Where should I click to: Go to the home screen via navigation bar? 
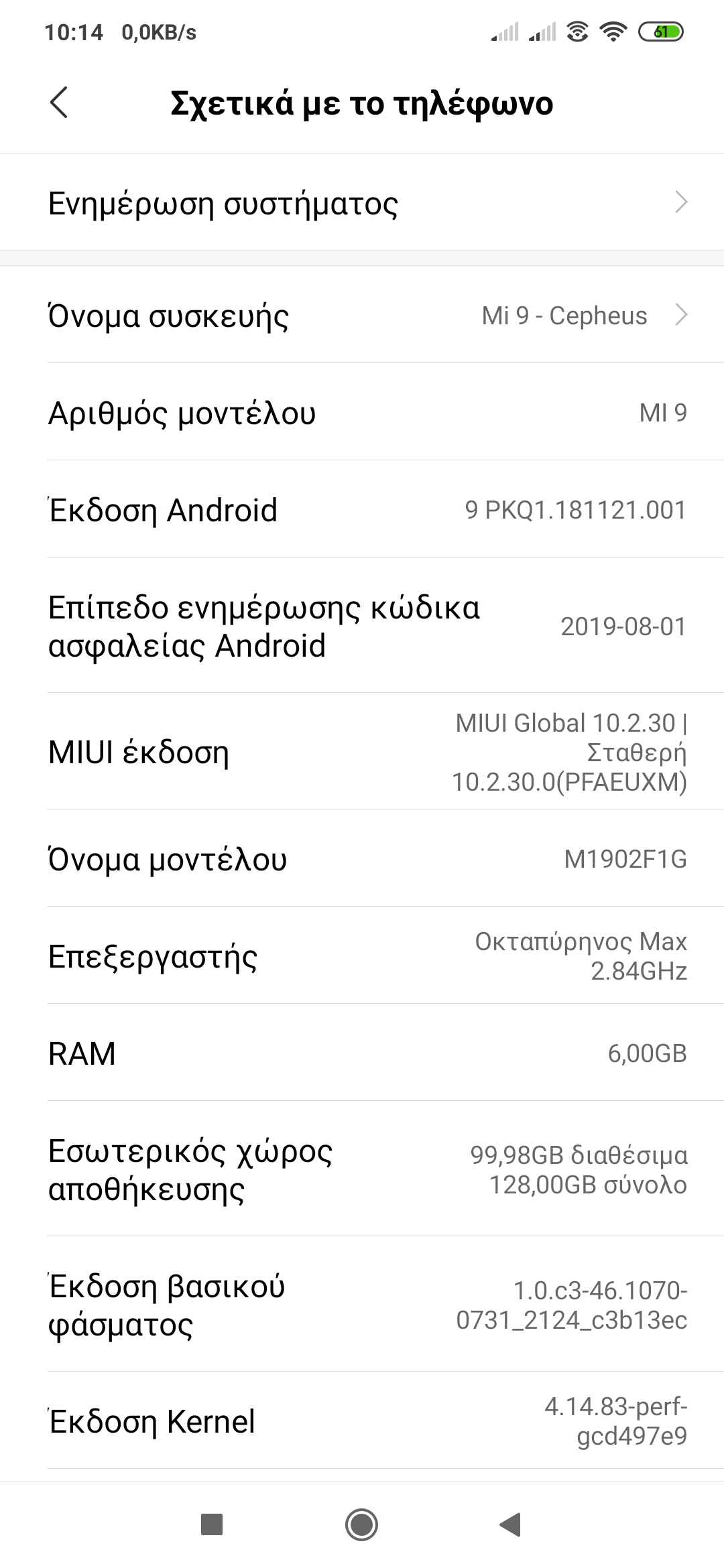(x=362, y=1524)
